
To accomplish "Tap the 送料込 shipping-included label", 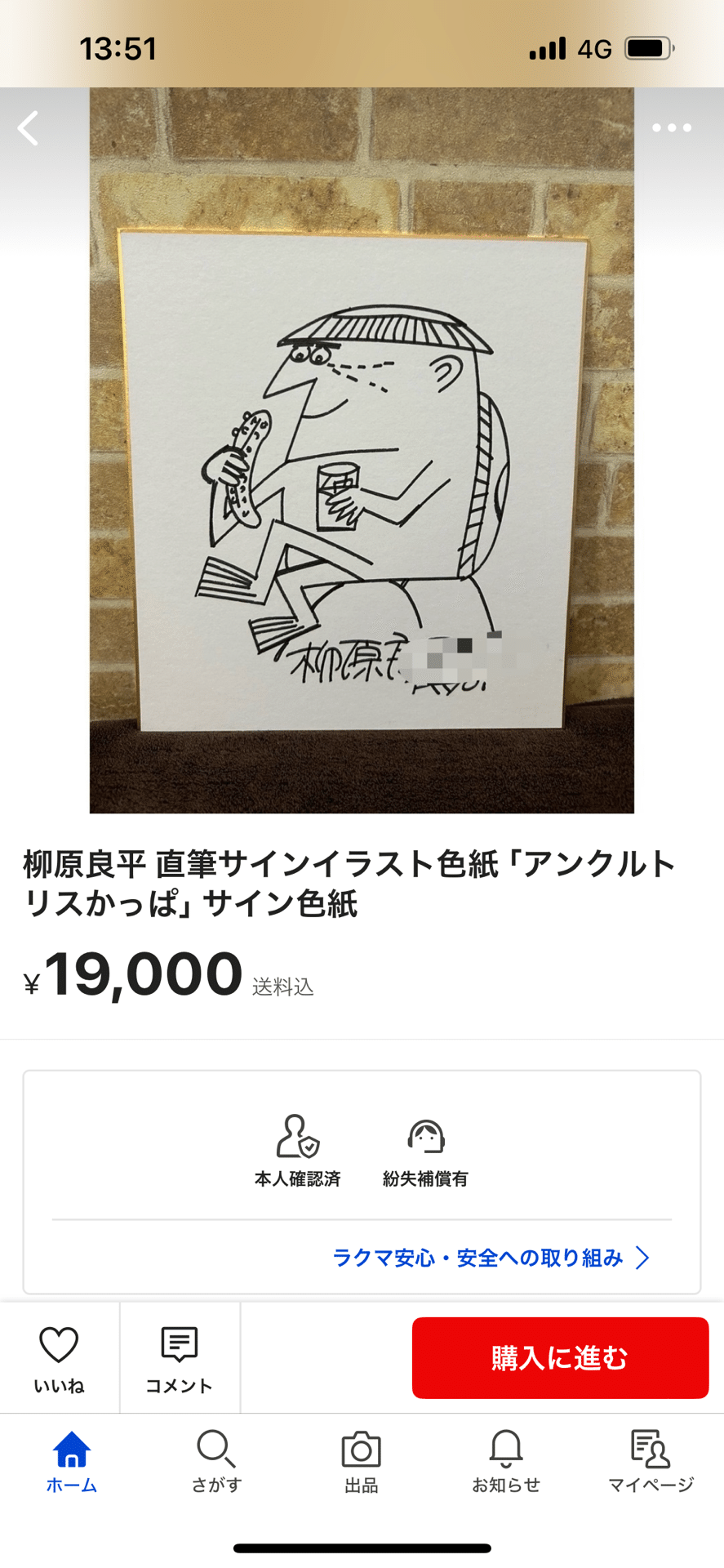I will [x=284, y=986].
